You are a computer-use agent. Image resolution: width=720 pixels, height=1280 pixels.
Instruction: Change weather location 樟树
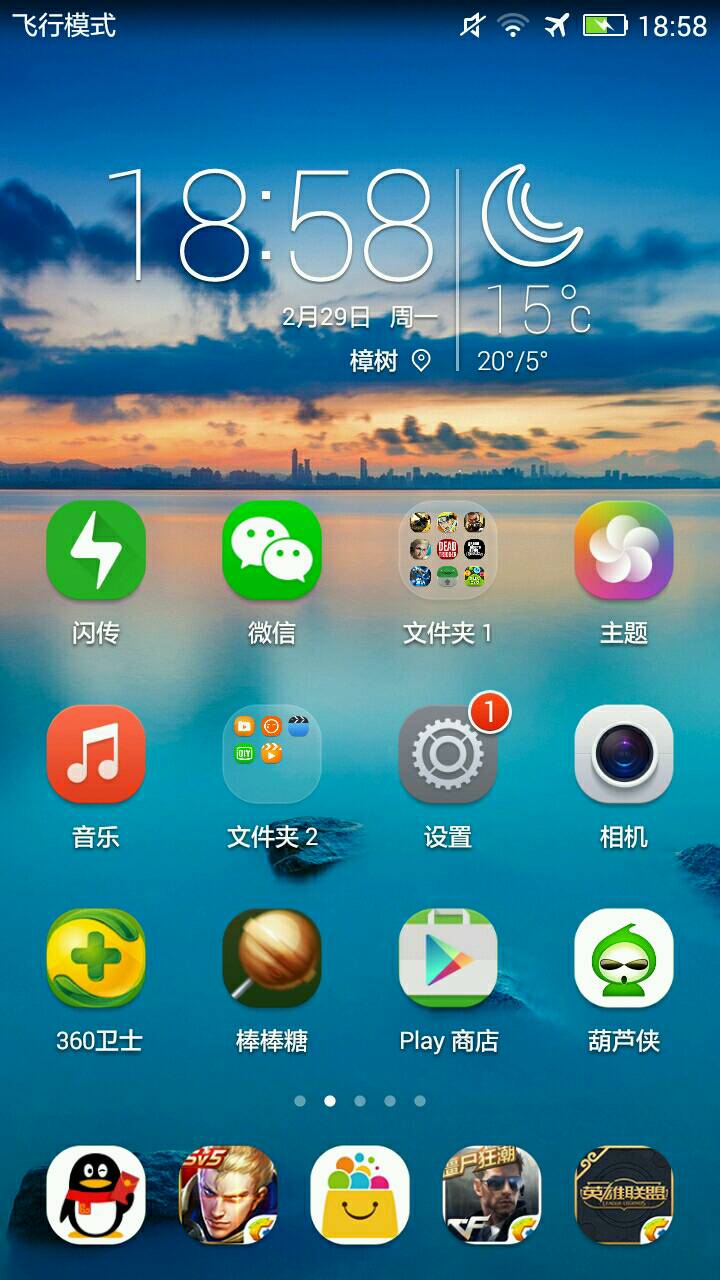(x=390, y=361)
